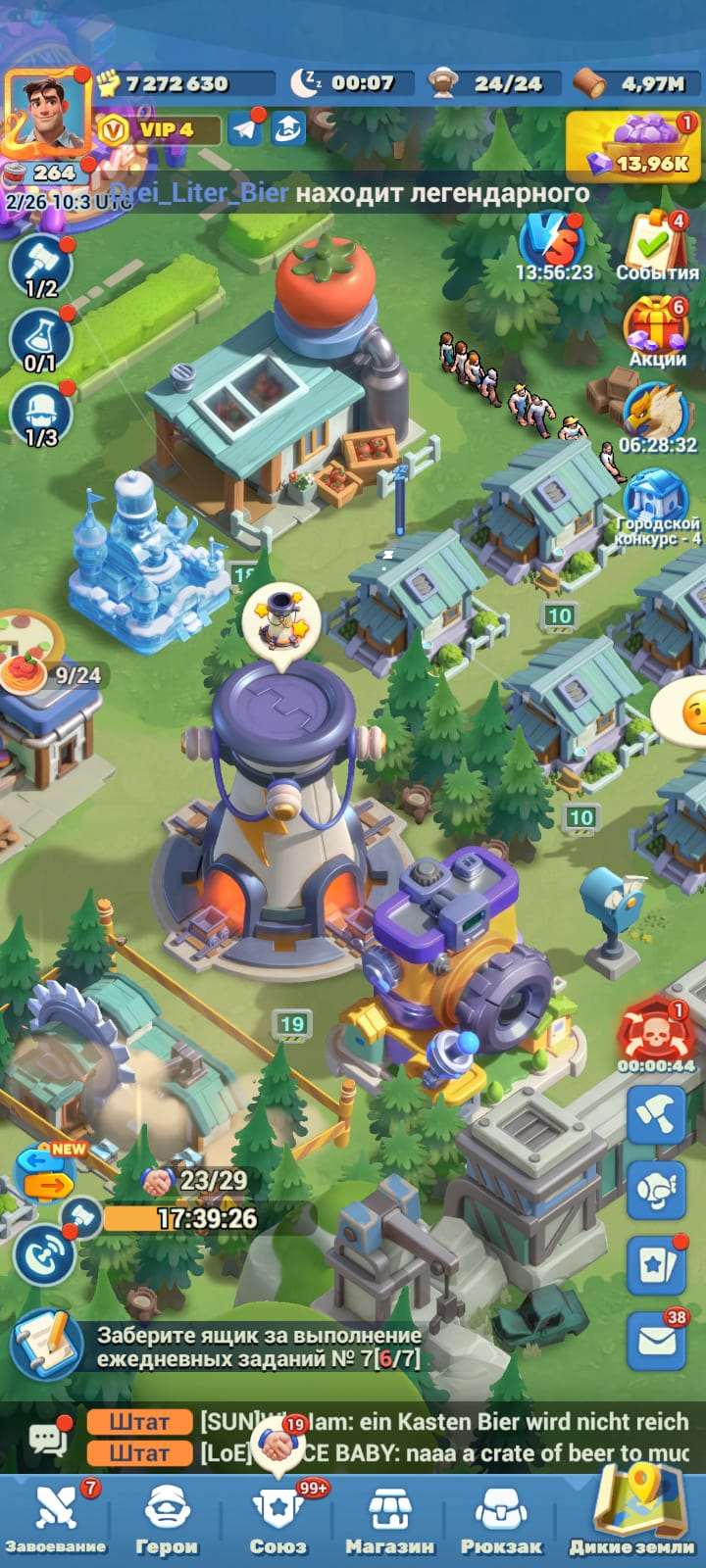706x1568 pixels.
Task: Switch to the Союз tab
Action: pos(277,1519)
